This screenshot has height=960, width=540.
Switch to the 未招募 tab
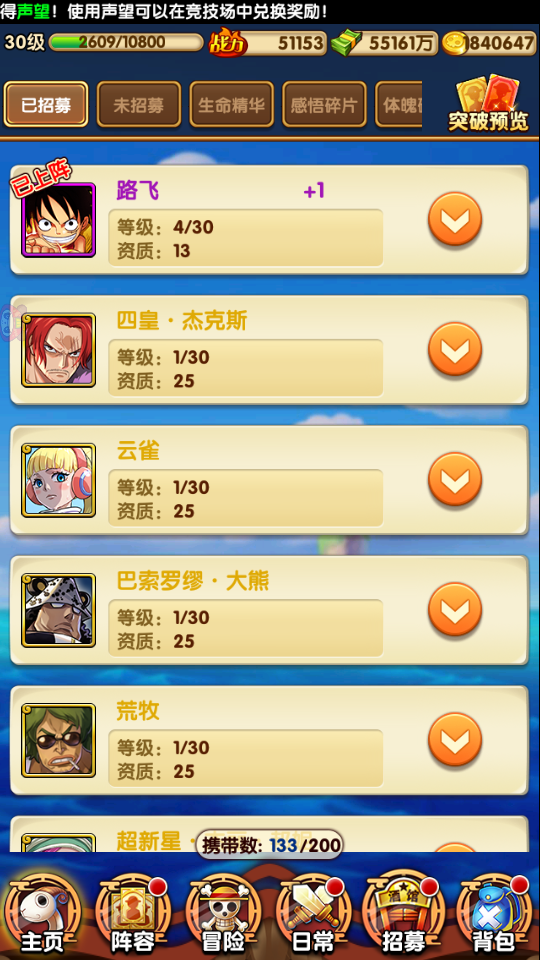[139, 105]
